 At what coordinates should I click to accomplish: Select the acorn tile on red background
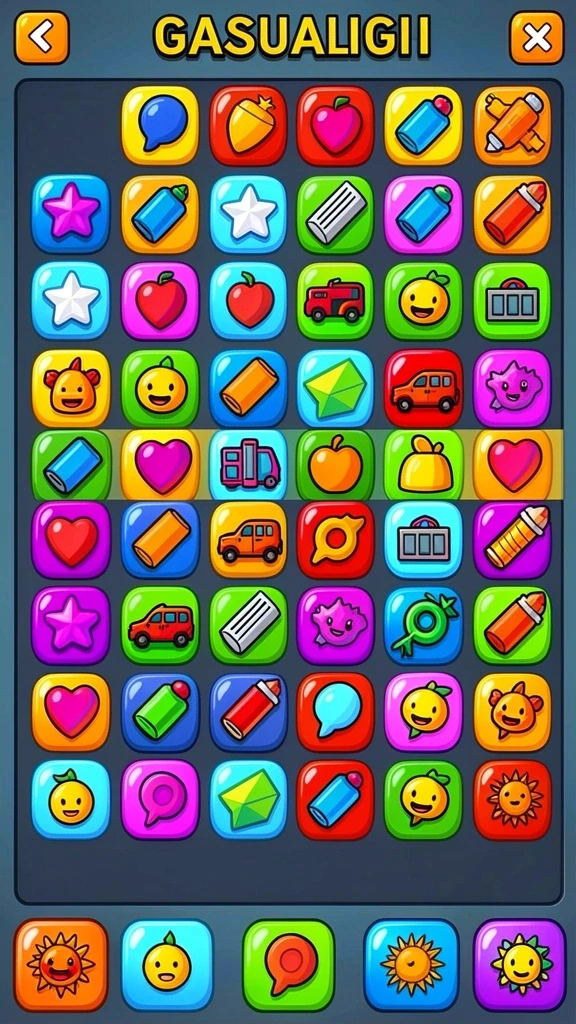point(248,125)
